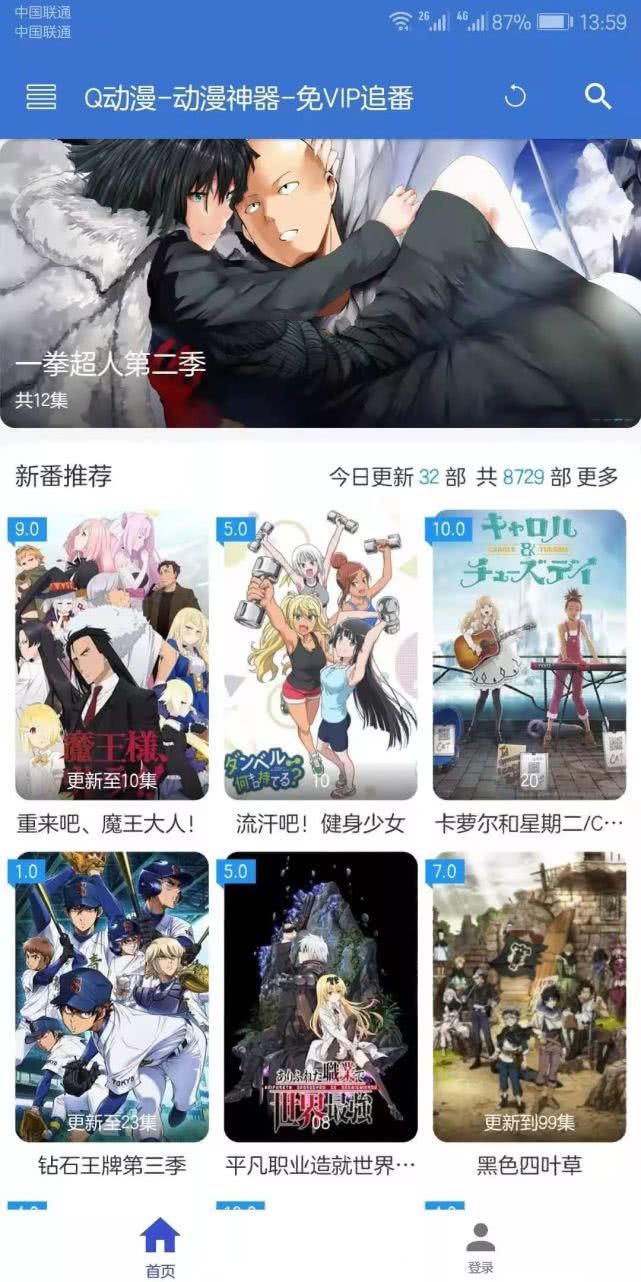Tap the refresh icon in the app bar

tap(515, 97)
